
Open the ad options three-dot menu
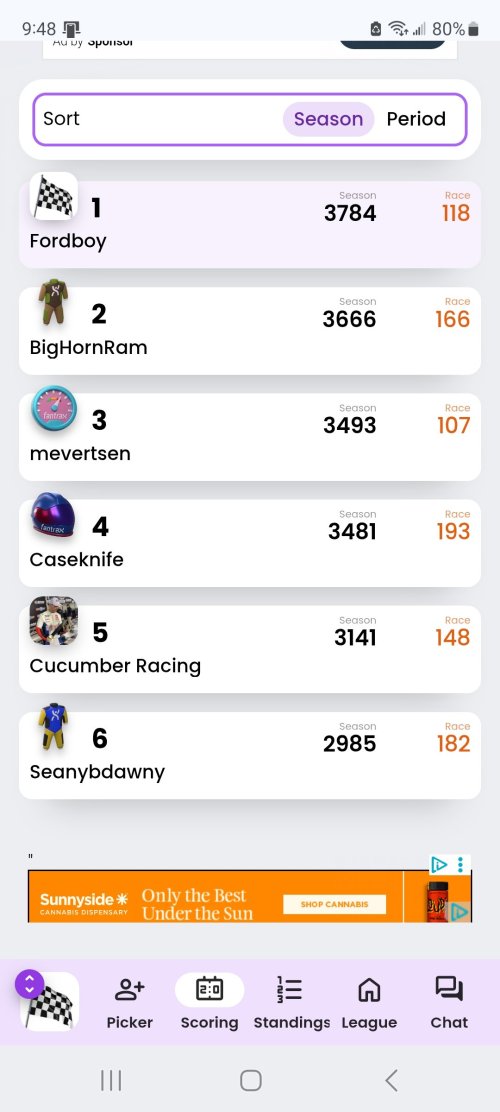(460, 864)
